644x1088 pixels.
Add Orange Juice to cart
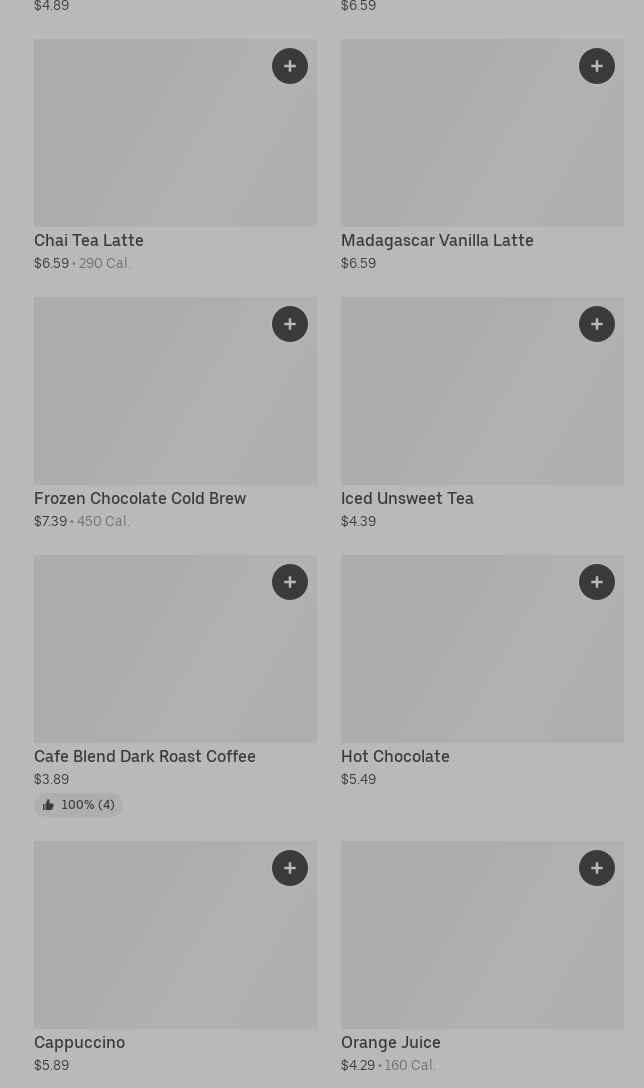click(597, 868)
